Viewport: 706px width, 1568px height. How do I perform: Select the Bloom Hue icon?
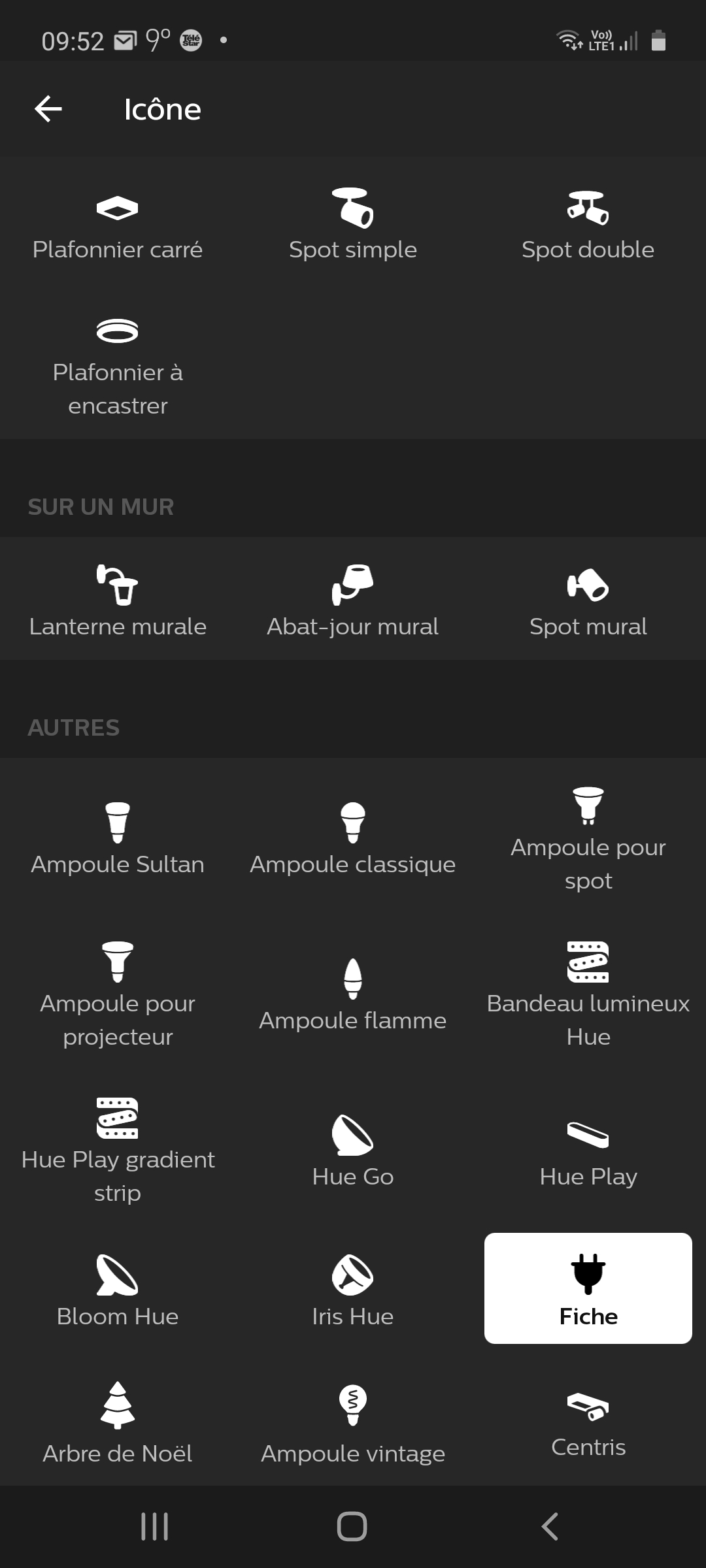[118, 1289]
